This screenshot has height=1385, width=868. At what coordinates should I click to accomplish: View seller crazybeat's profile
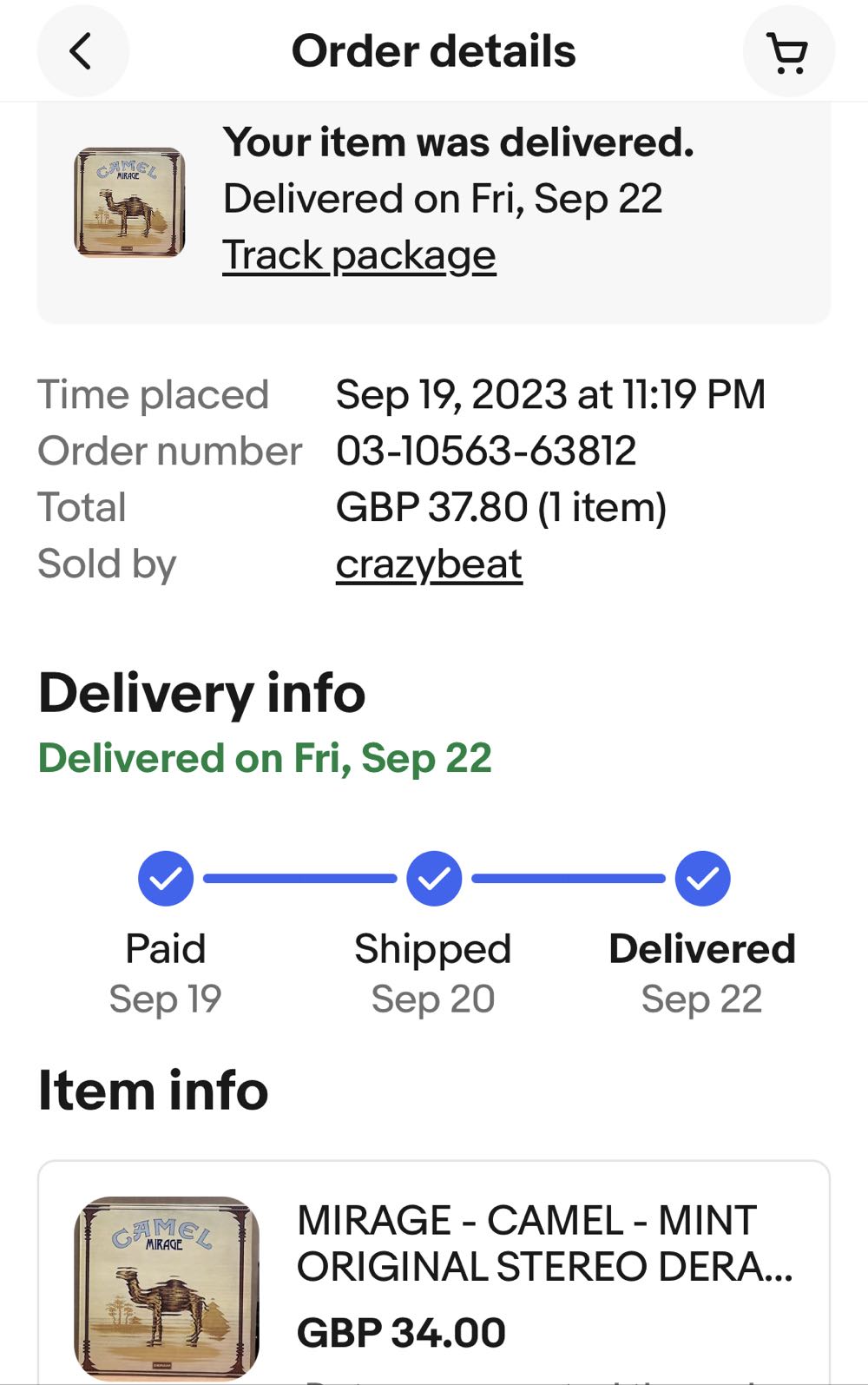click(x=429, y=564)
